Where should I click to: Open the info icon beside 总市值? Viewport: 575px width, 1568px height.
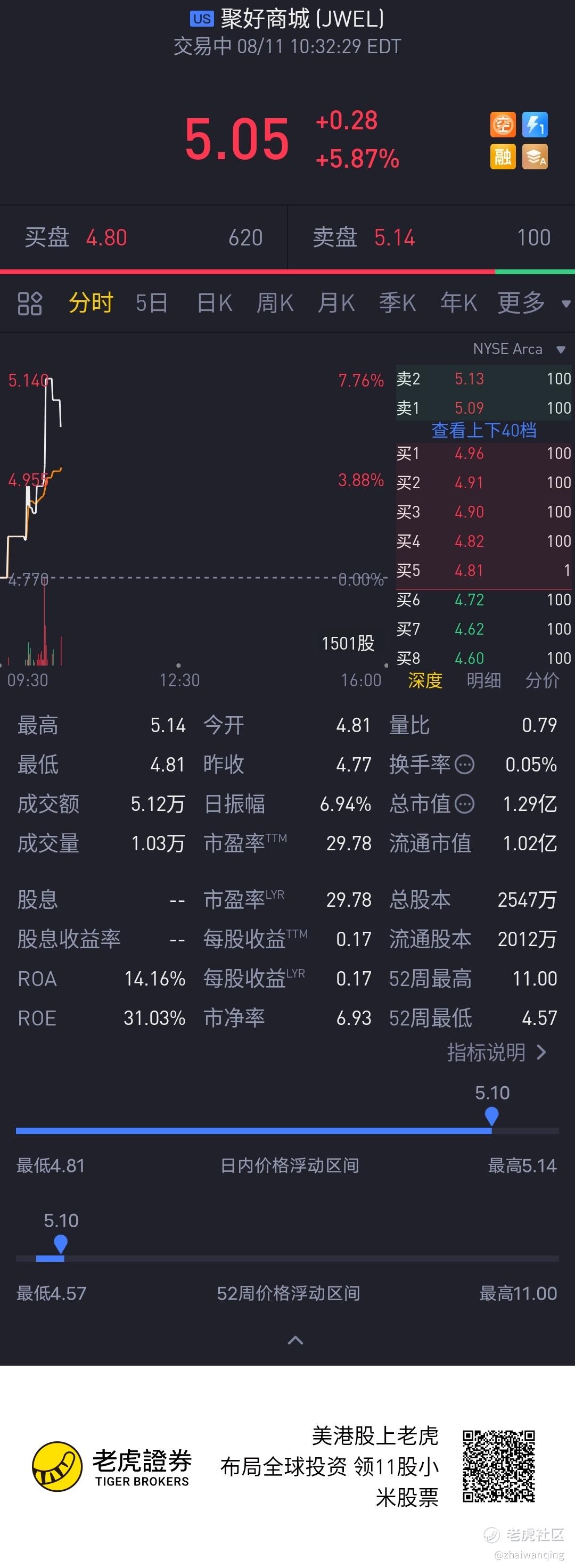click(x=464, y=804)
